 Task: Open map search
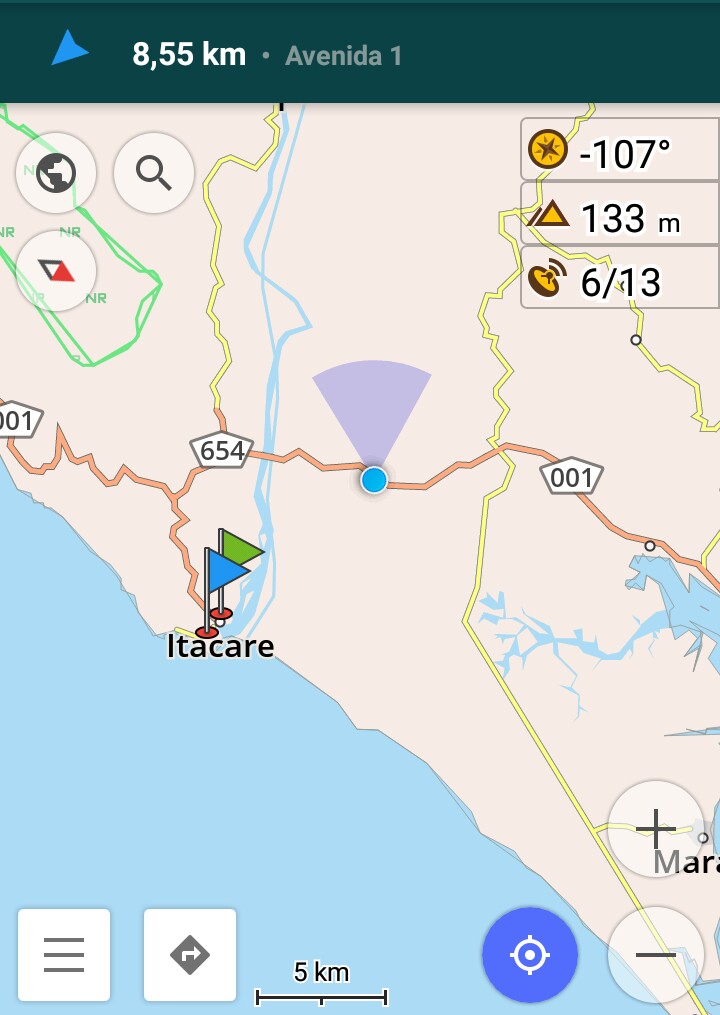[x=153, y=173]
